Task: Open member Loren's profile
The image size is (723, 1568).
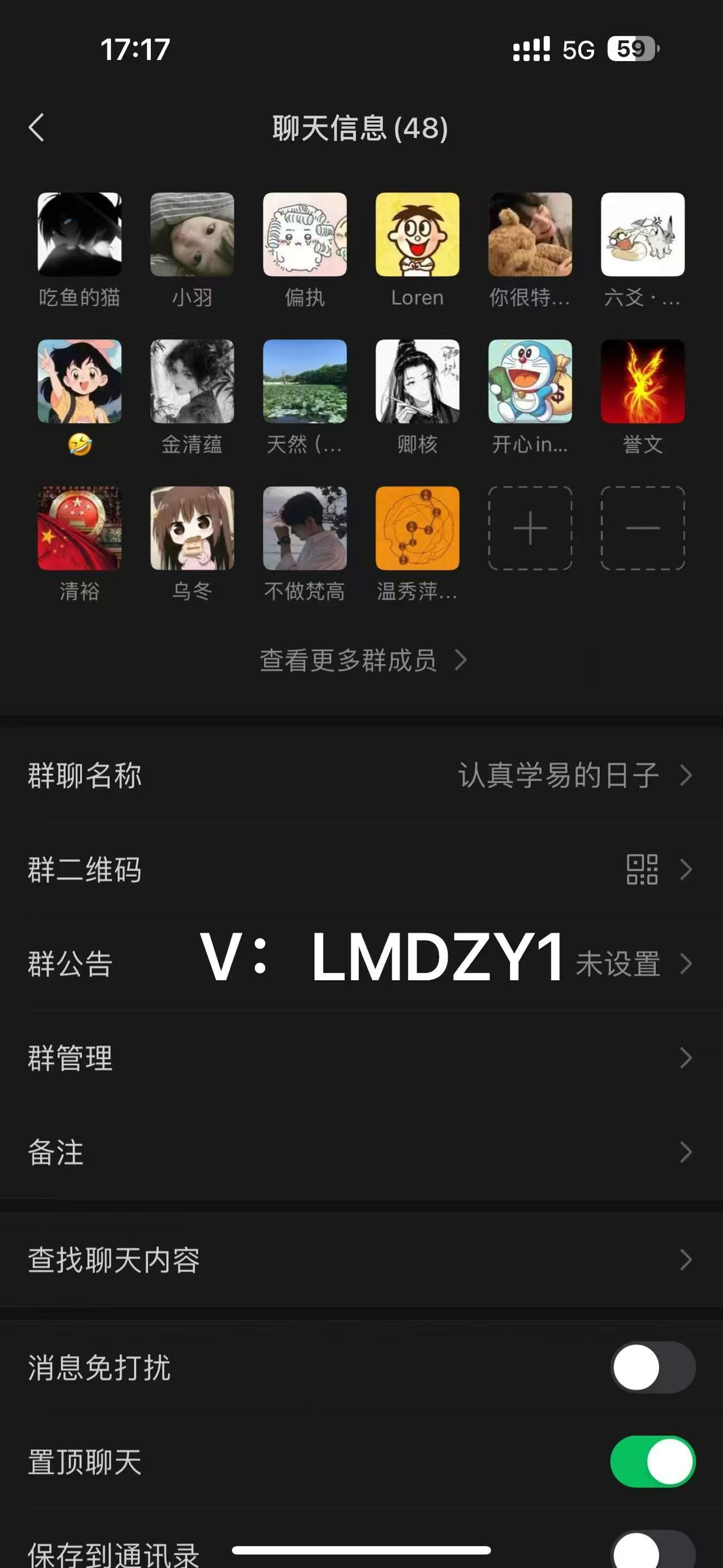Action: [418, 235]
